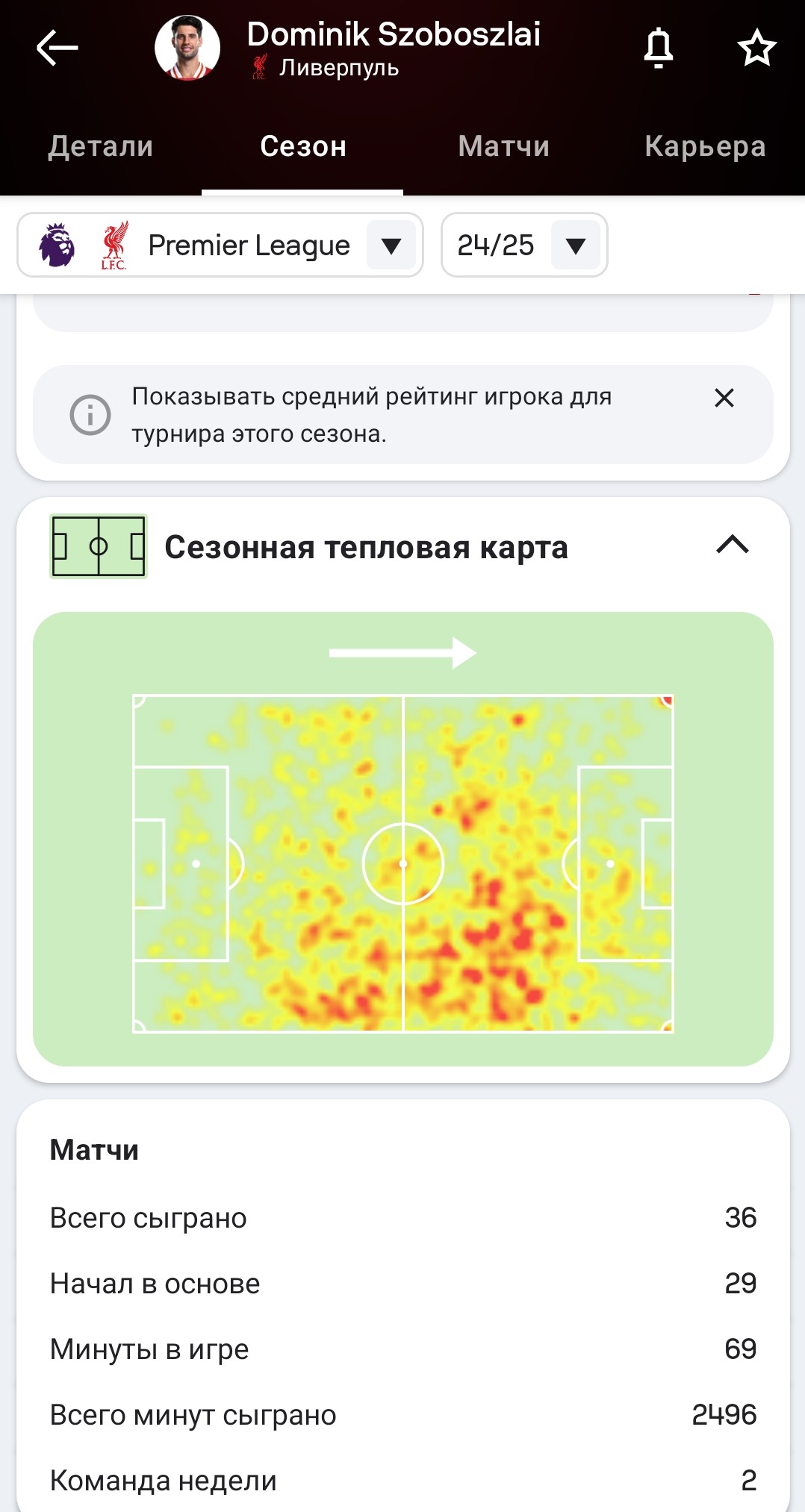Add Dominik Szoboszlai to favorites via the star
The image size is (805, 1512).
click(756, 49)
